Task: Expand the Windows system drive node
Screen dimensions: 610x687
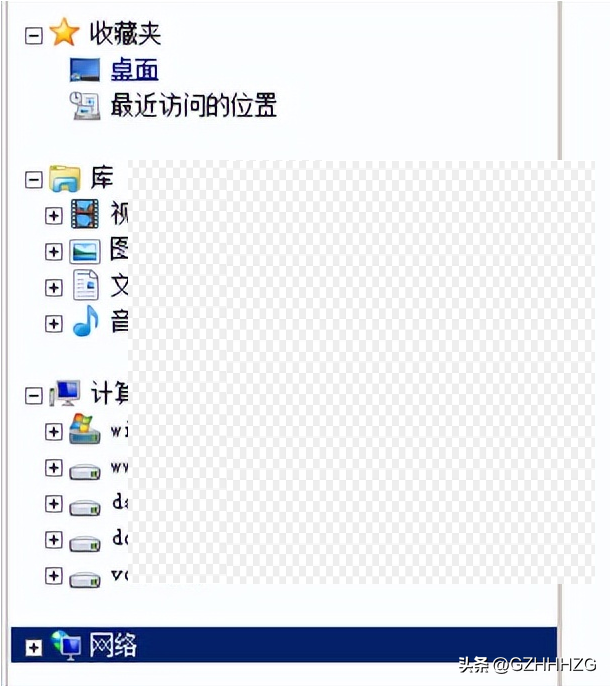Action: 54,431
